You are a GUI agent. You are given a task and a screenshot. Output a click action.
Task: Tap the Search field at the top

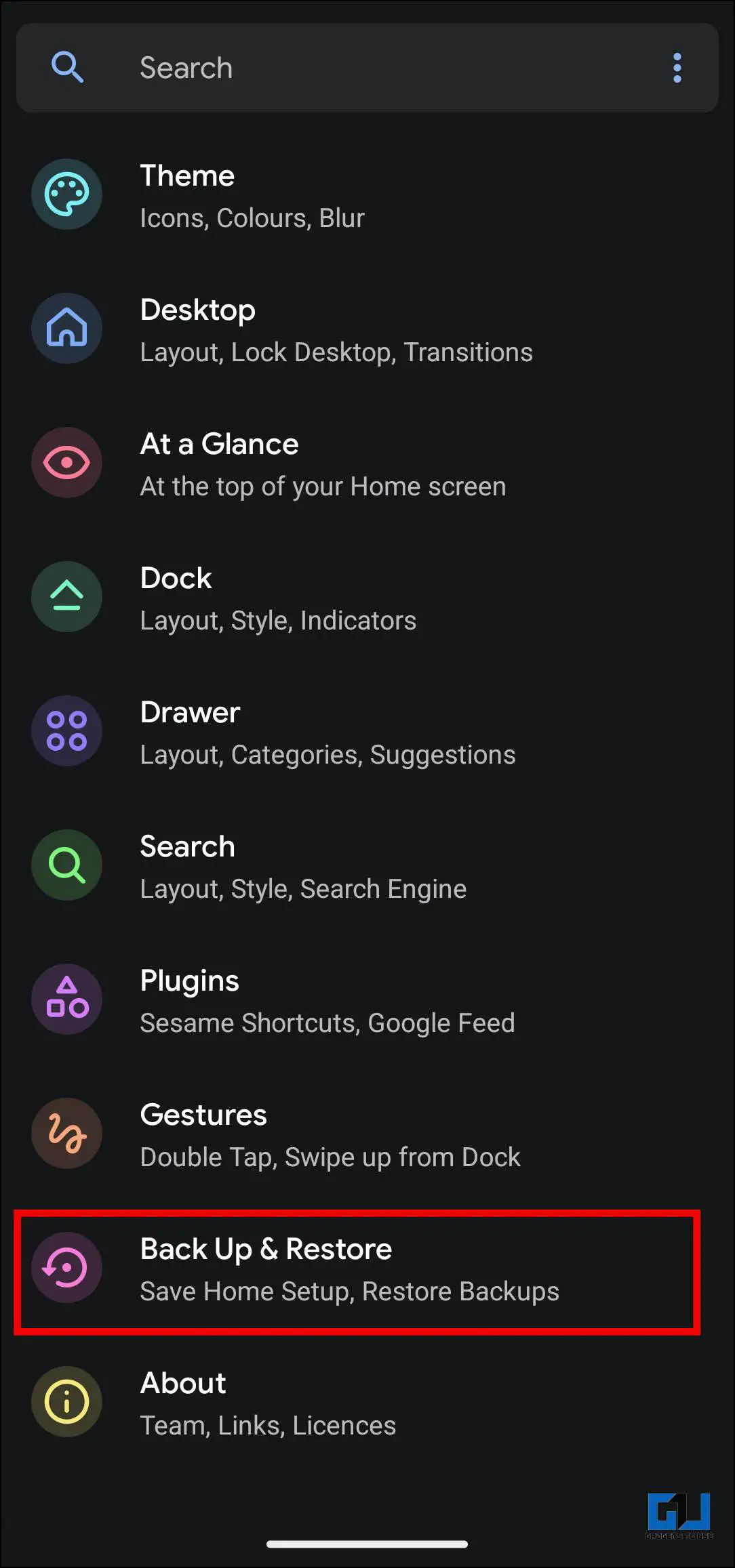tap(367, 68)
